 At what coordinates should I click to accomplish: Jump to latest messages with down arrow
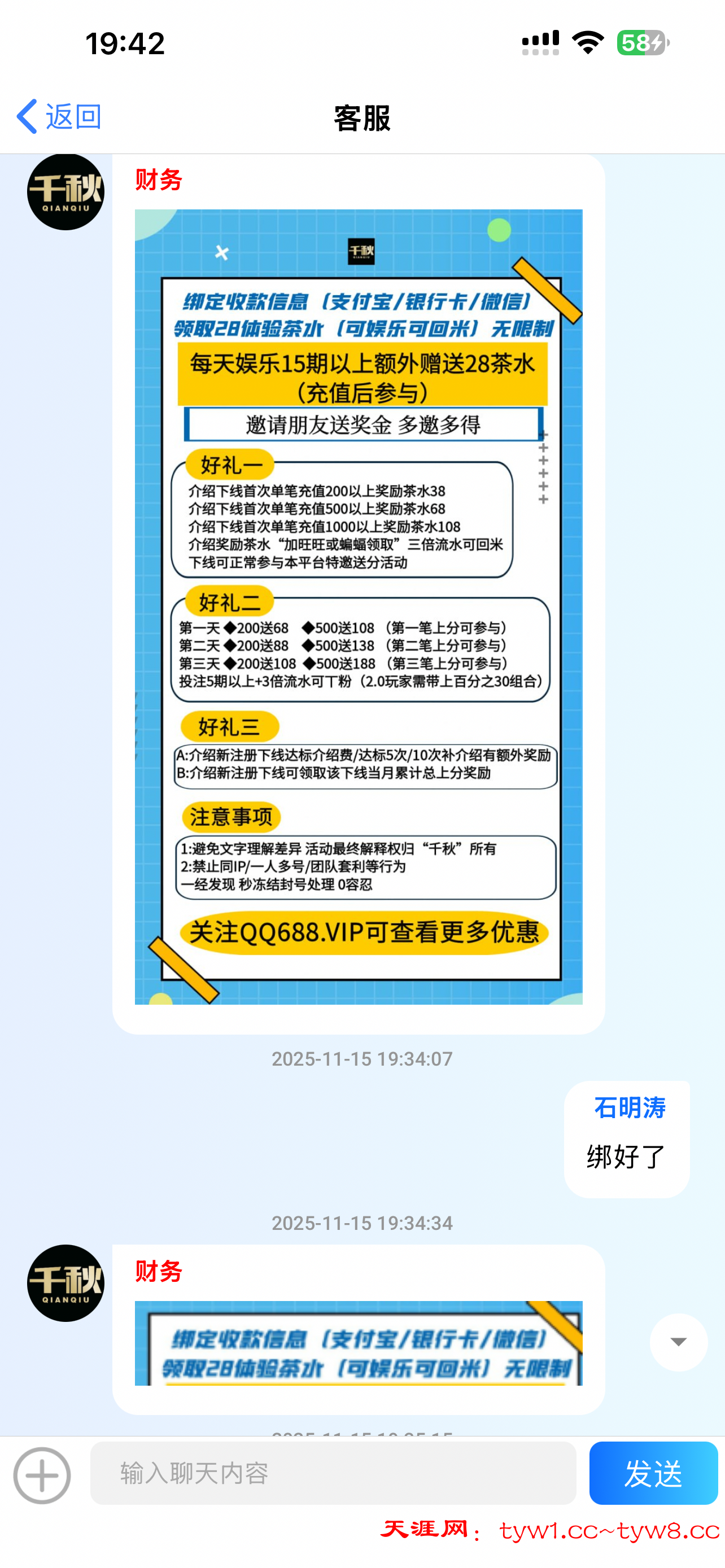click(x=678, y=1342)
